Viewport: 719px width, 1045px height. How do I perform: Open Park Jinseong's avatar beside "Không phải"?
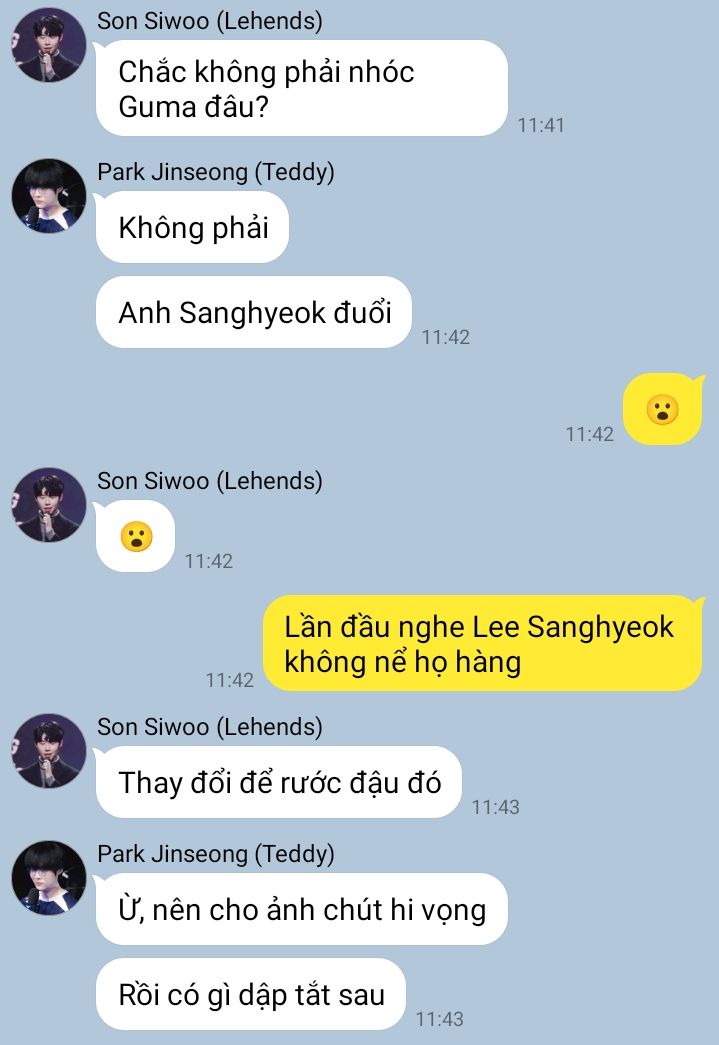coord(49,196)
